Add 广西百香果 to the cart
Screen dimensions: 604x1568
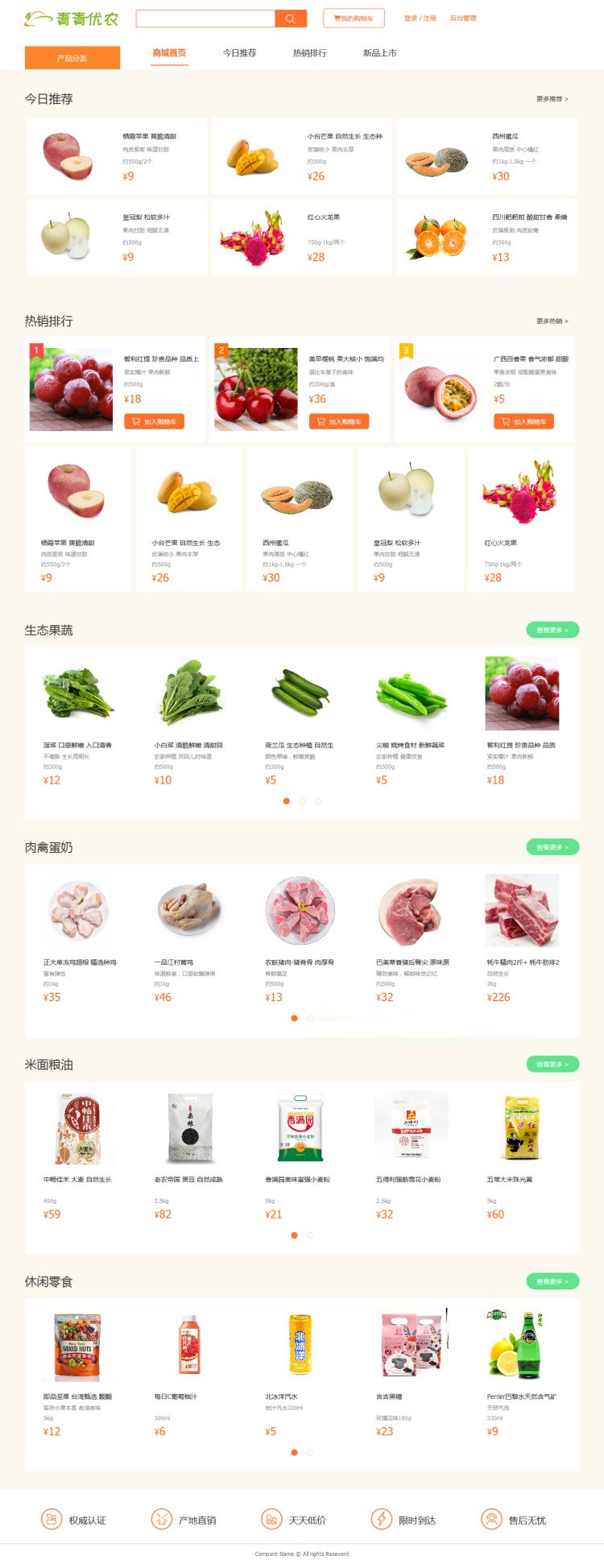tap(523, 421)
